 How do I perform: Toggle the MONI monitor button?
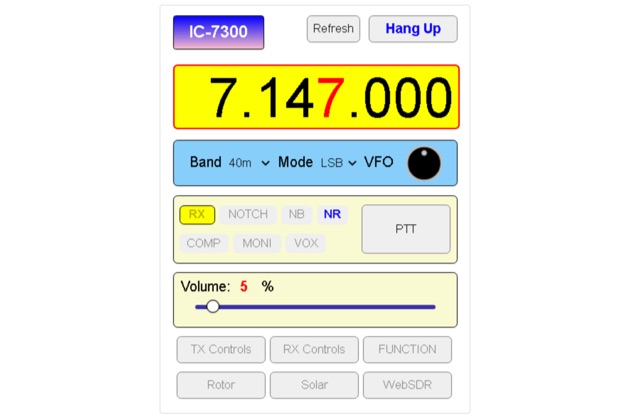pyautogui.click(x=259, y=243)
